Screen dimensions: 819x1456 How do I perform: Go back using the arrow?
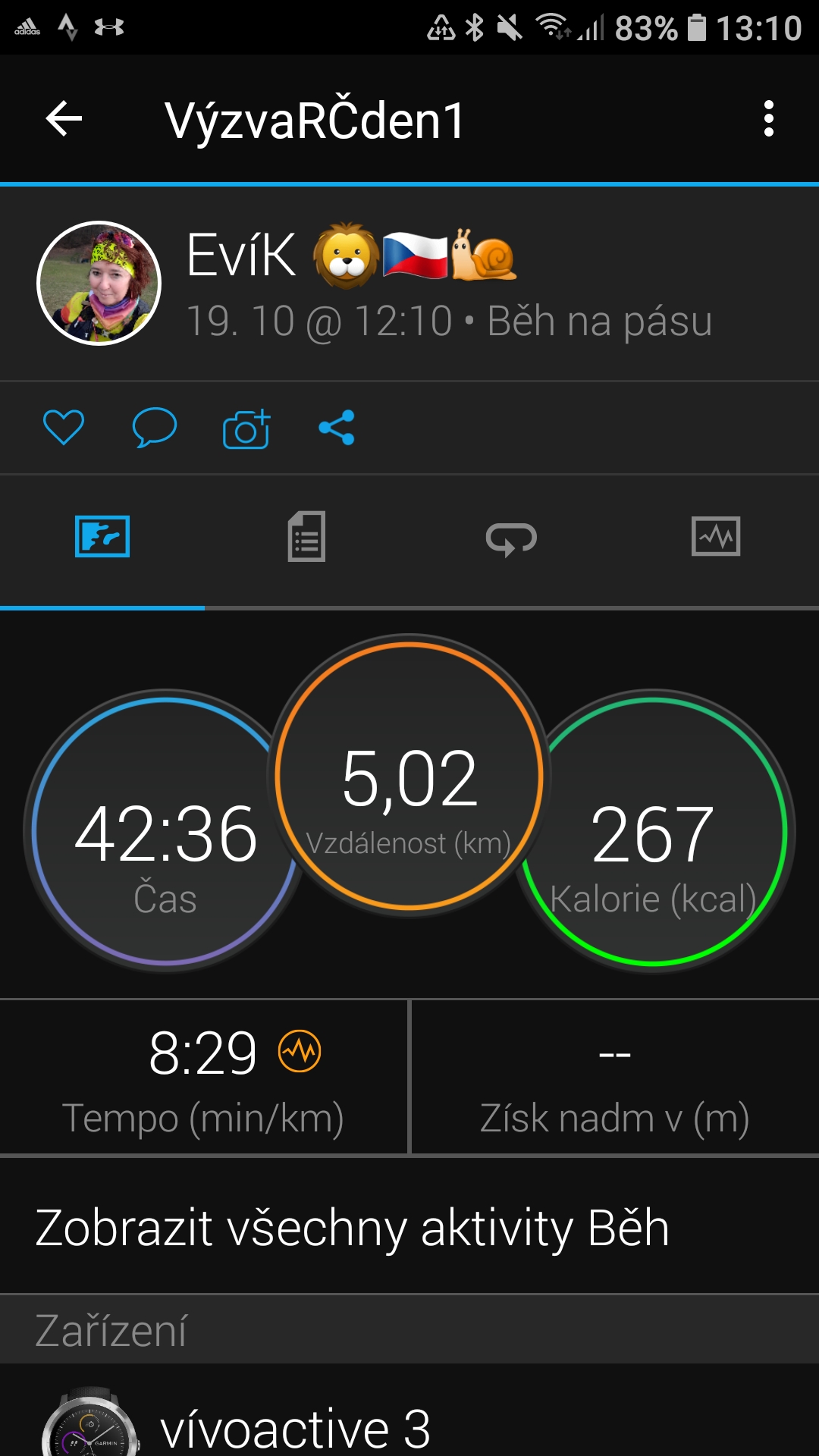[x=64, y=119]
